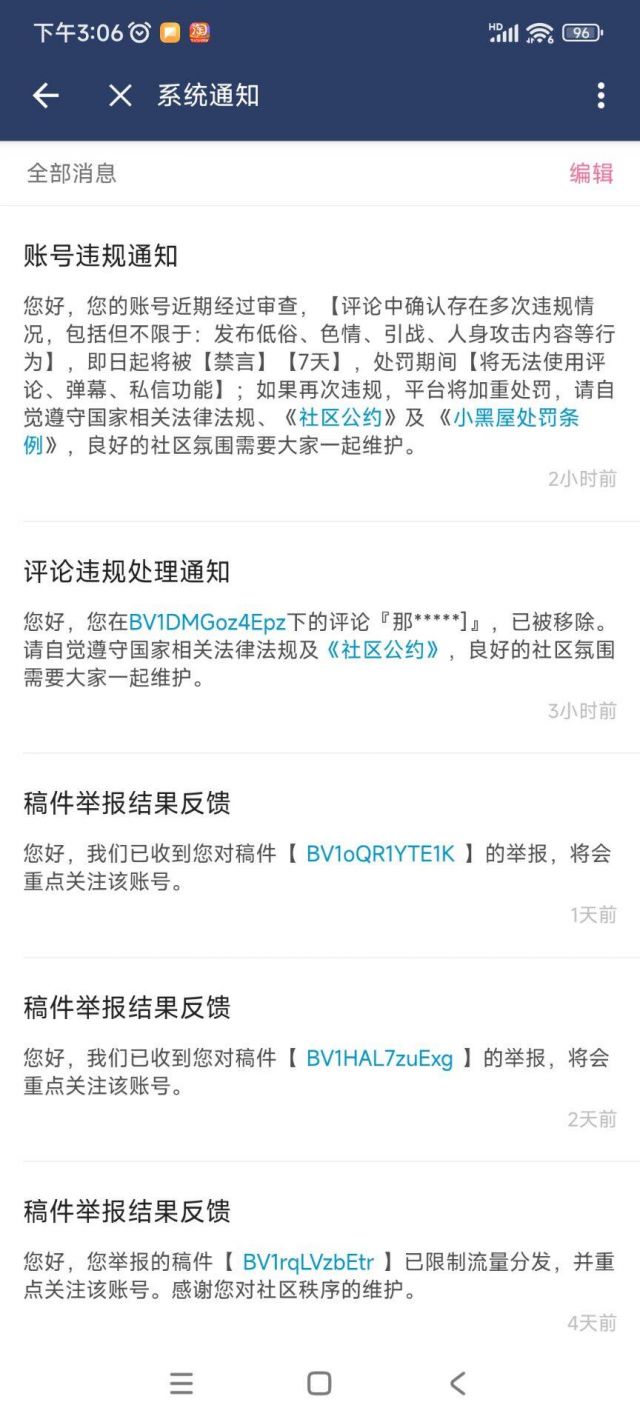Open 社区公约 link in 评论违规处理通知
640x1422 pixels.
click(382, 650)
